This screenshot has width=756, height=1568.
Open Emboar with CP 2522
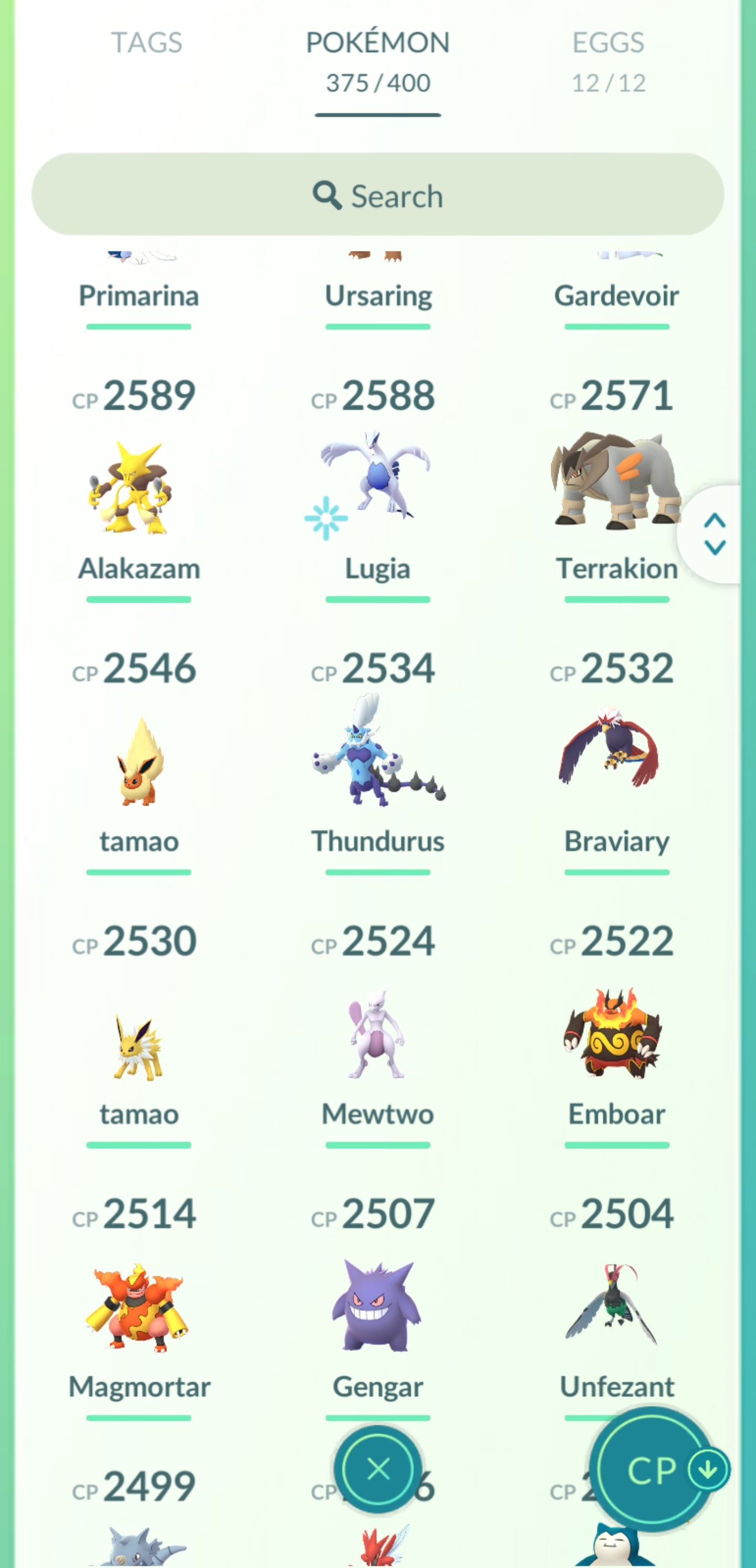(615, 1035)
